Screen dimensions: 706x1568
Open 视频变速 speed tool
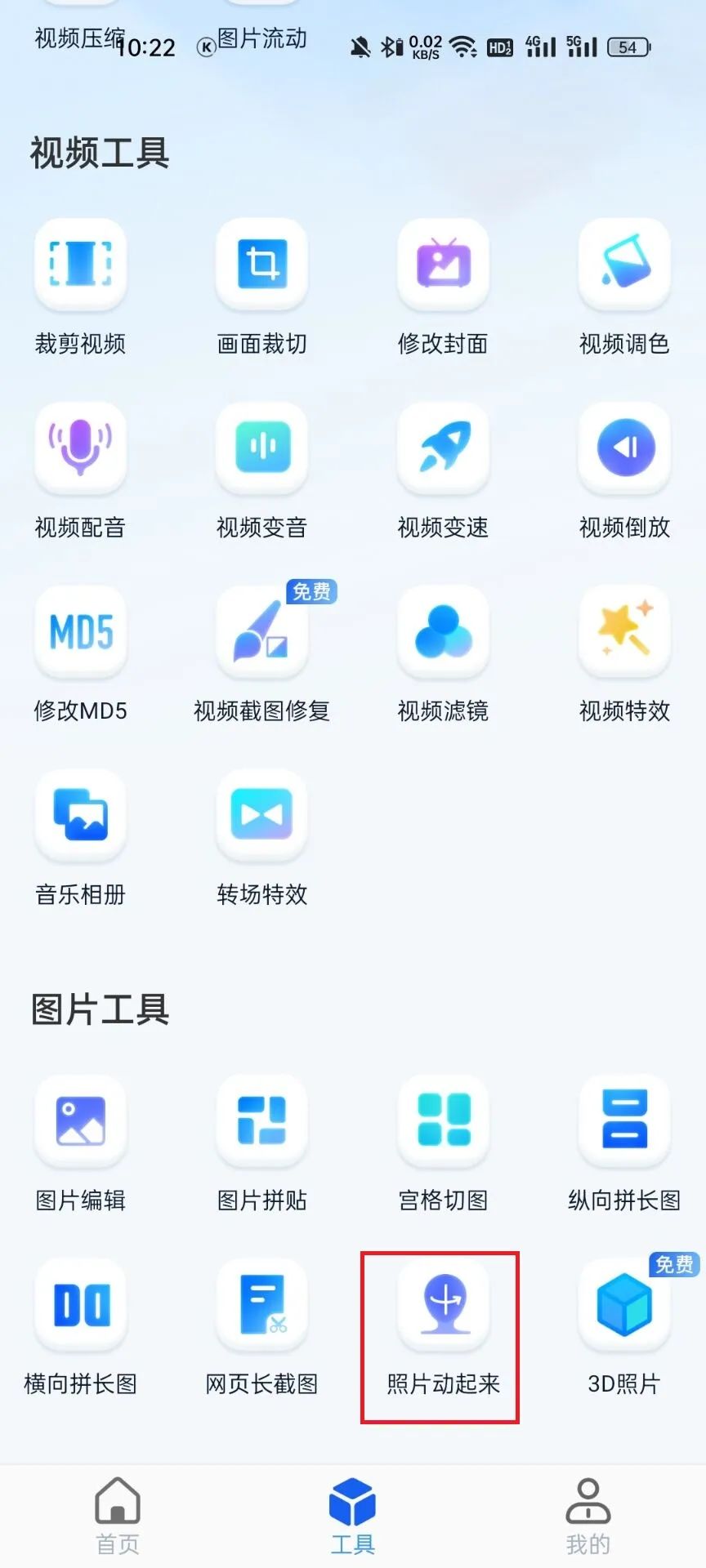[443, 469]
